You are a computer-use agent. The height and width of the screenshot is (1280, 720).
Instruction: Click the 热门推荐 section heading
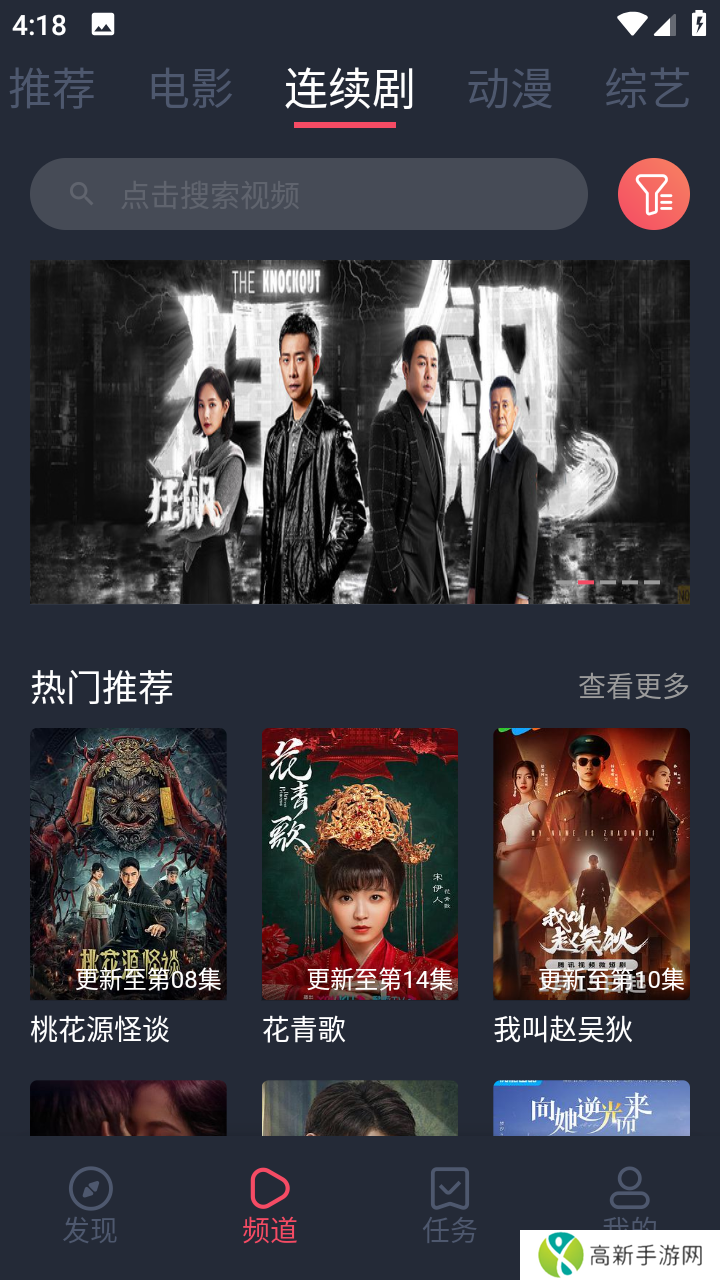click(x=102, y=687)
